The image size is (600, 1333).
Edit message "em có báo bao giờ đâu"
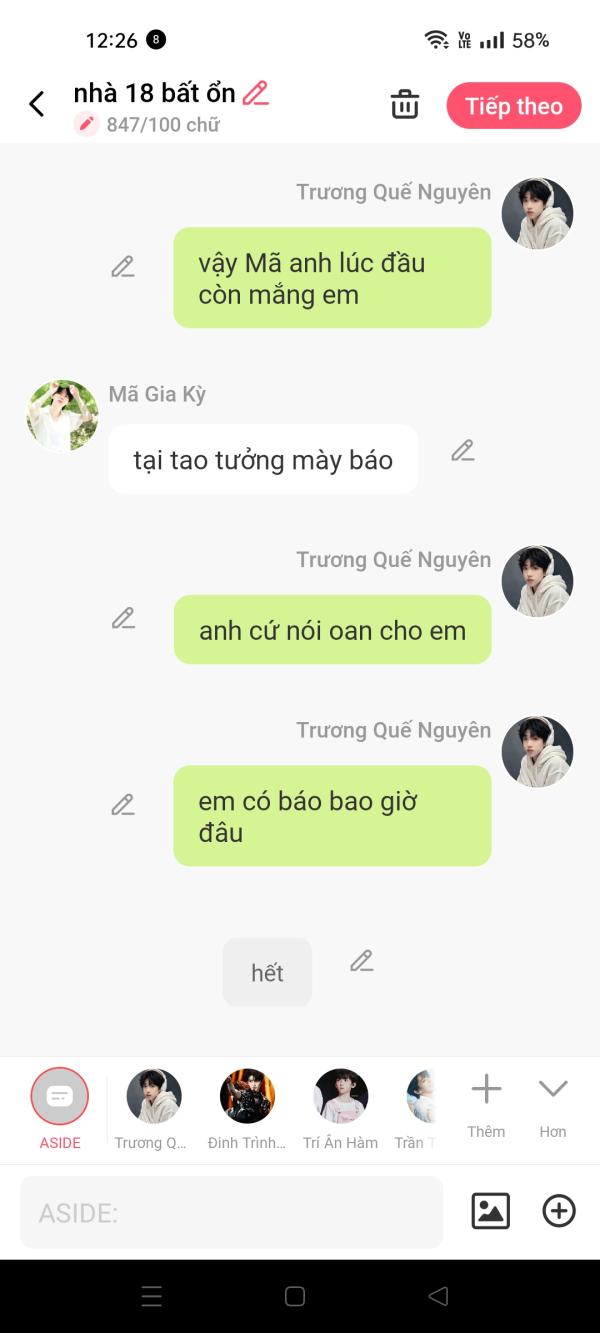click(x=123, y=805)
